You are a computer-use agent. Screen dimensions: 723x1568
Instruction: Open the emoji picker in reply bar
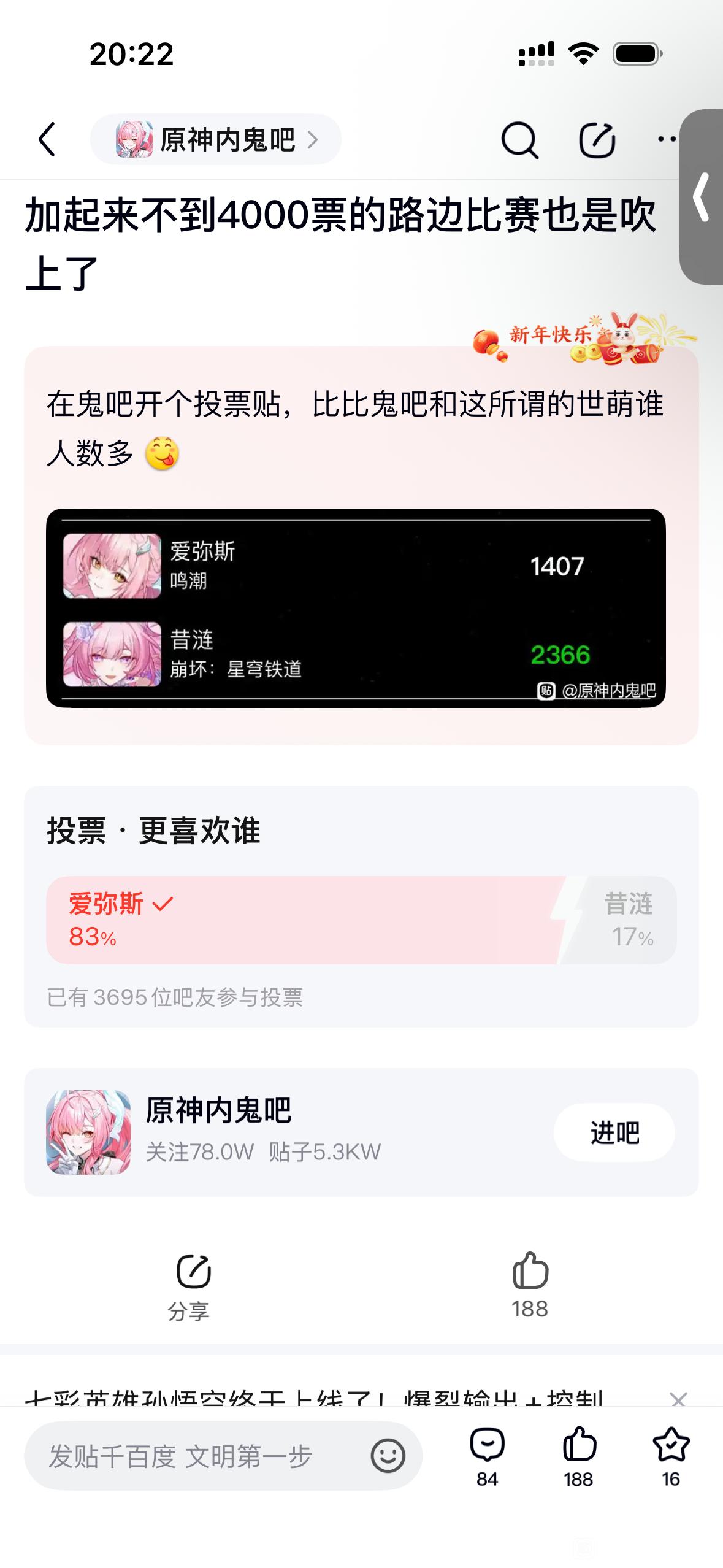point(388,1456)
